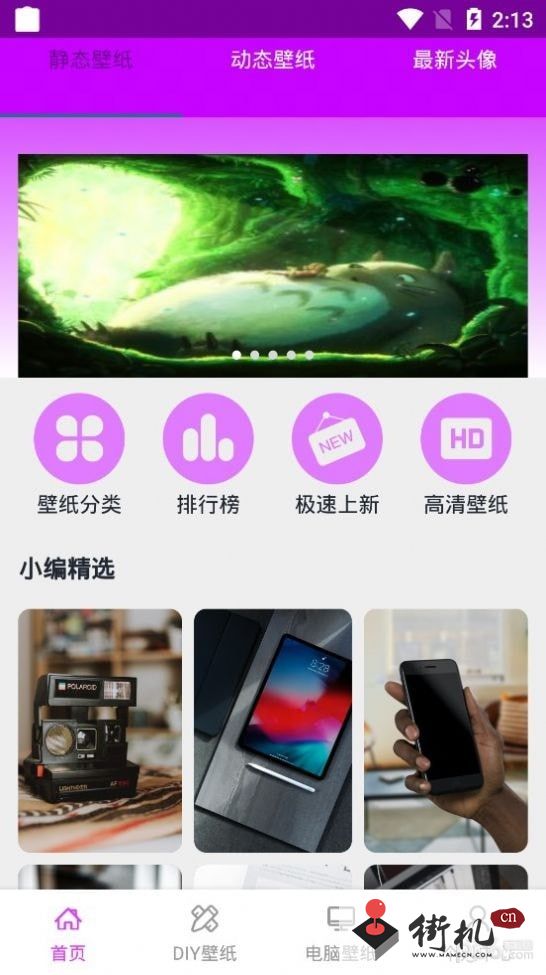Screen dimensions: 546x975
Task: Open 极速上新 new arrivals
Action: pos(337,455)
